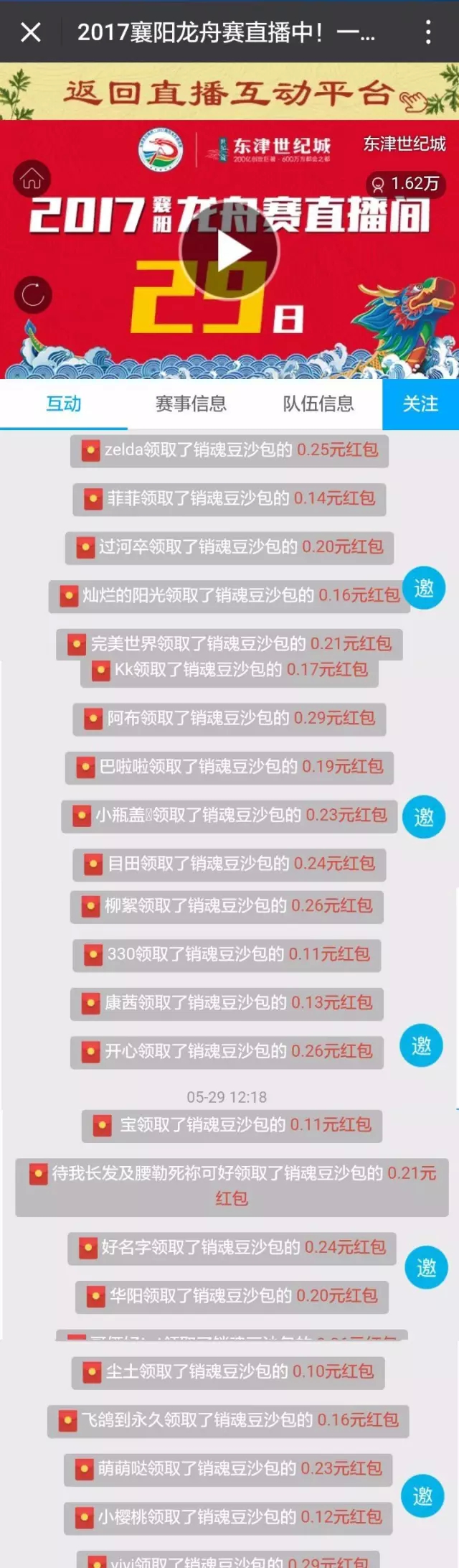Tap 邀 button beside 小樱桃 message
459x1568 pixels.
(x=422, y=1495)
